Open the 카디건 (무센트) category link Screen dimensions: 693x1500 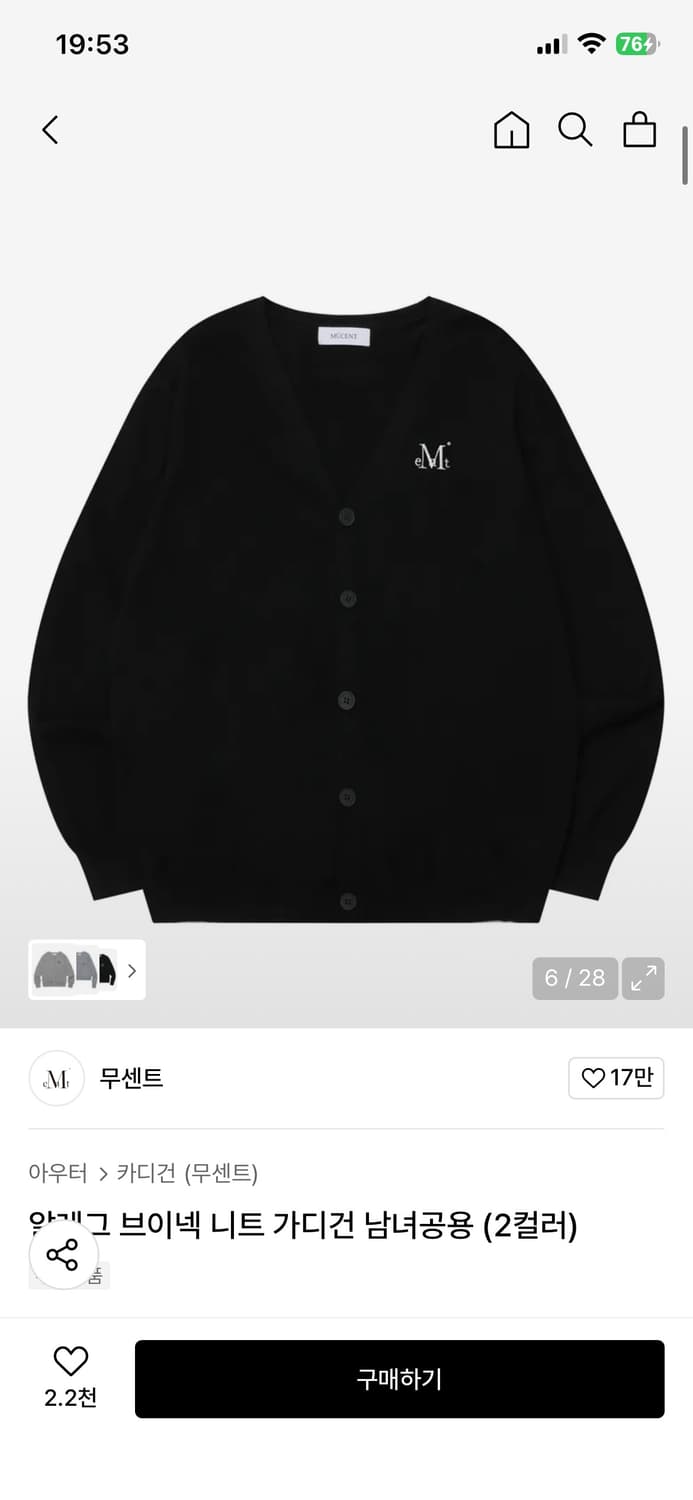[x=187, y=1173]
